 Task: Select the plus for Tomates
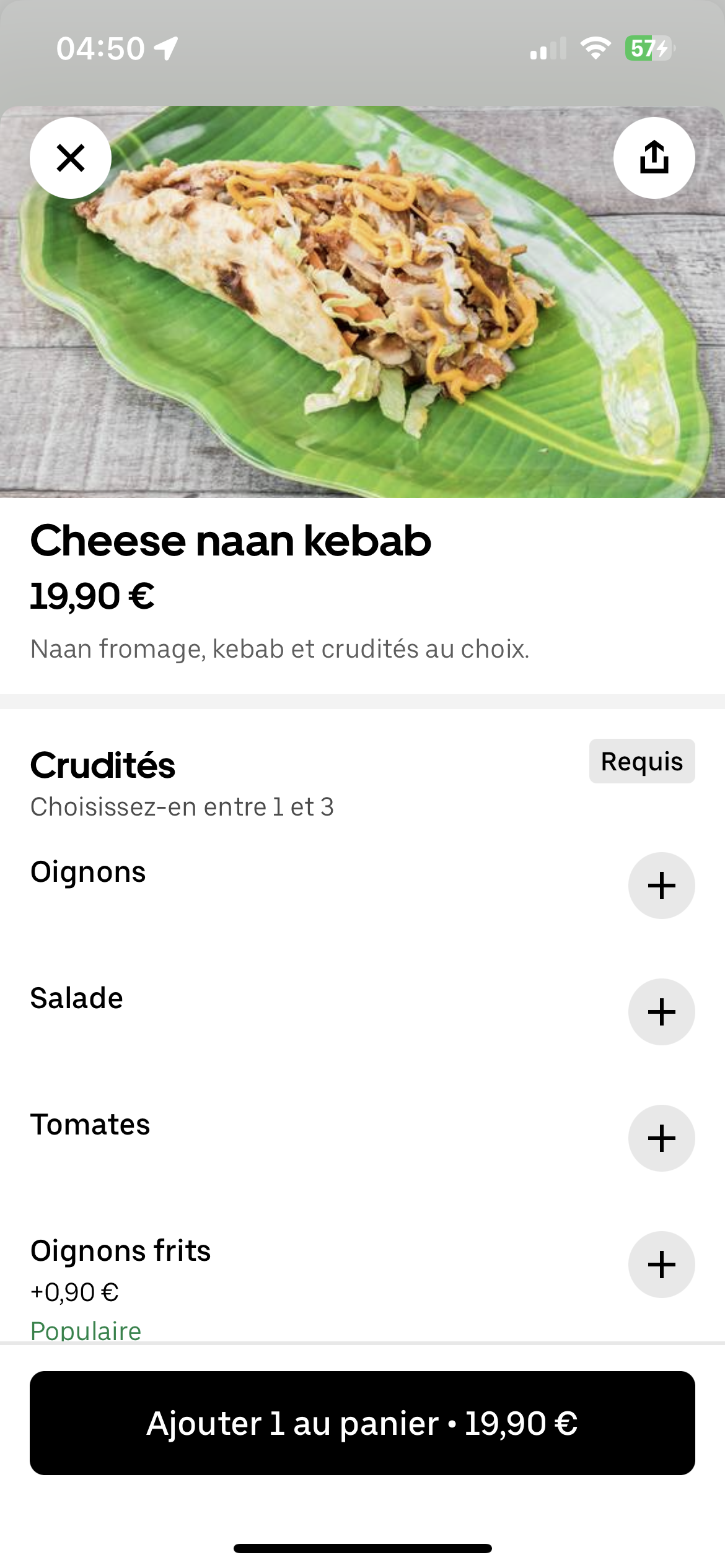point(661,1138)
